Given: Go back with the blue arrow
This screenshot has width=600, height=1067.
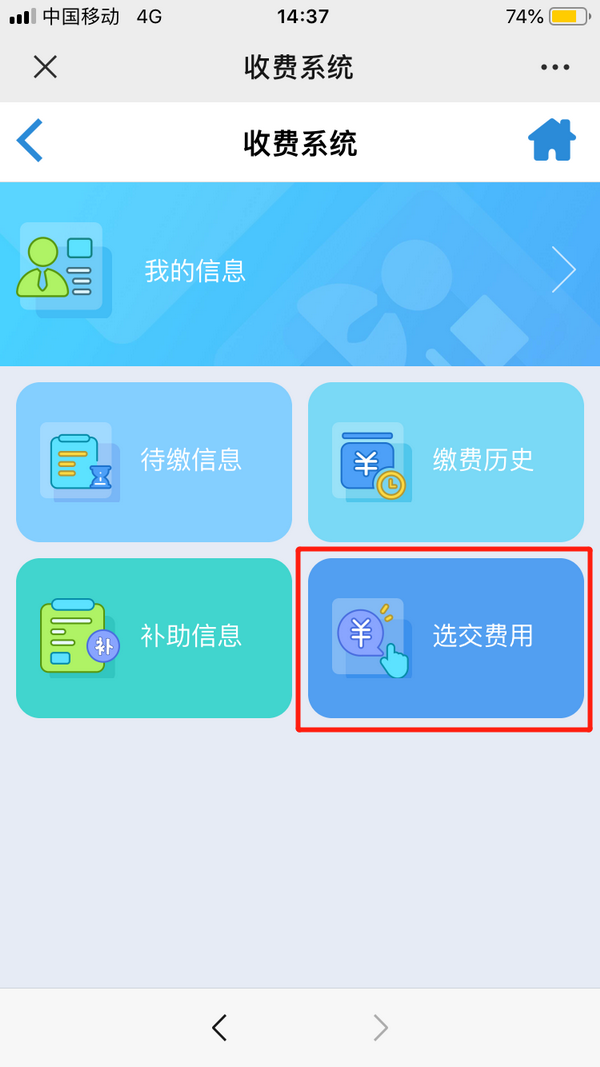Looking at the screenshot, I should (x=30, y=141).
